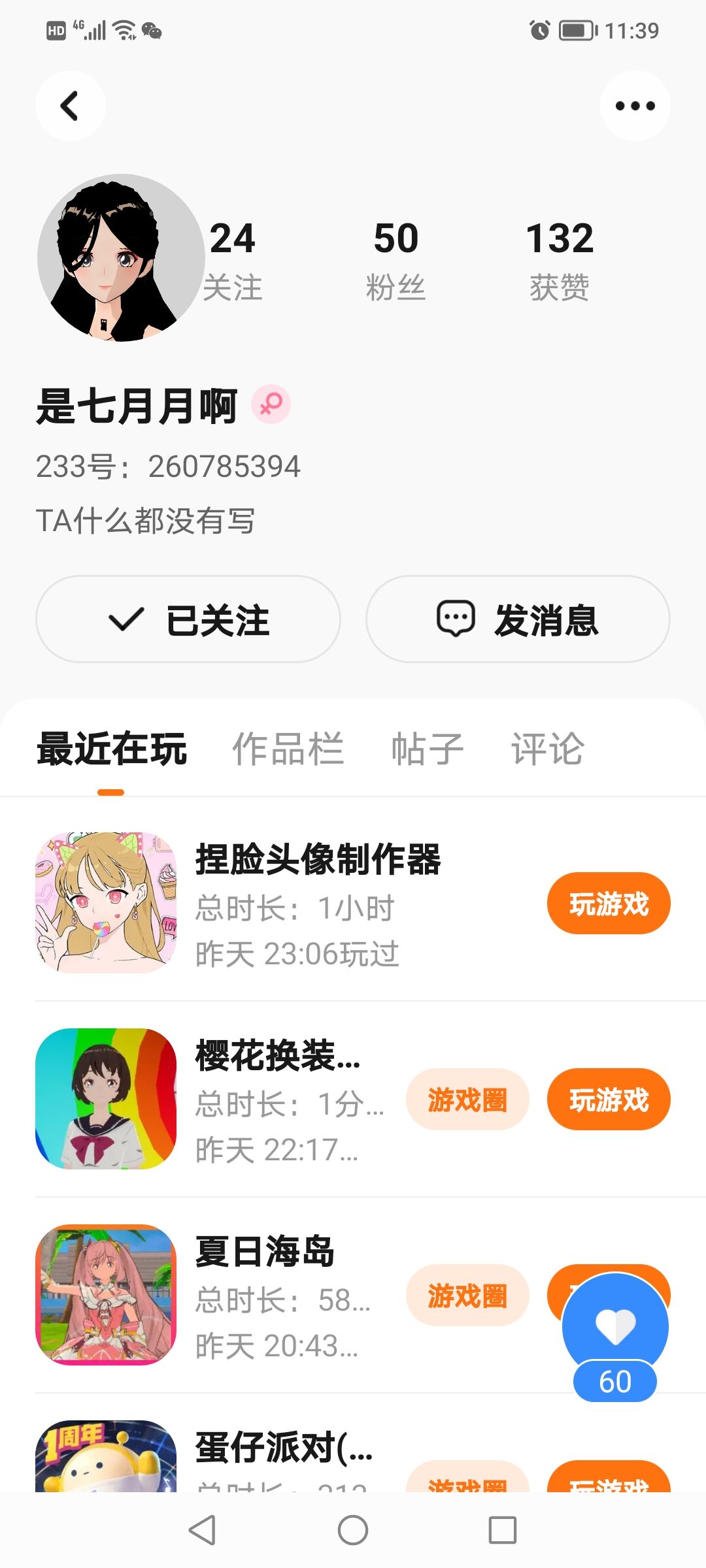
Task: Go to the system home screen
Action: click(x=353, y=1530)
